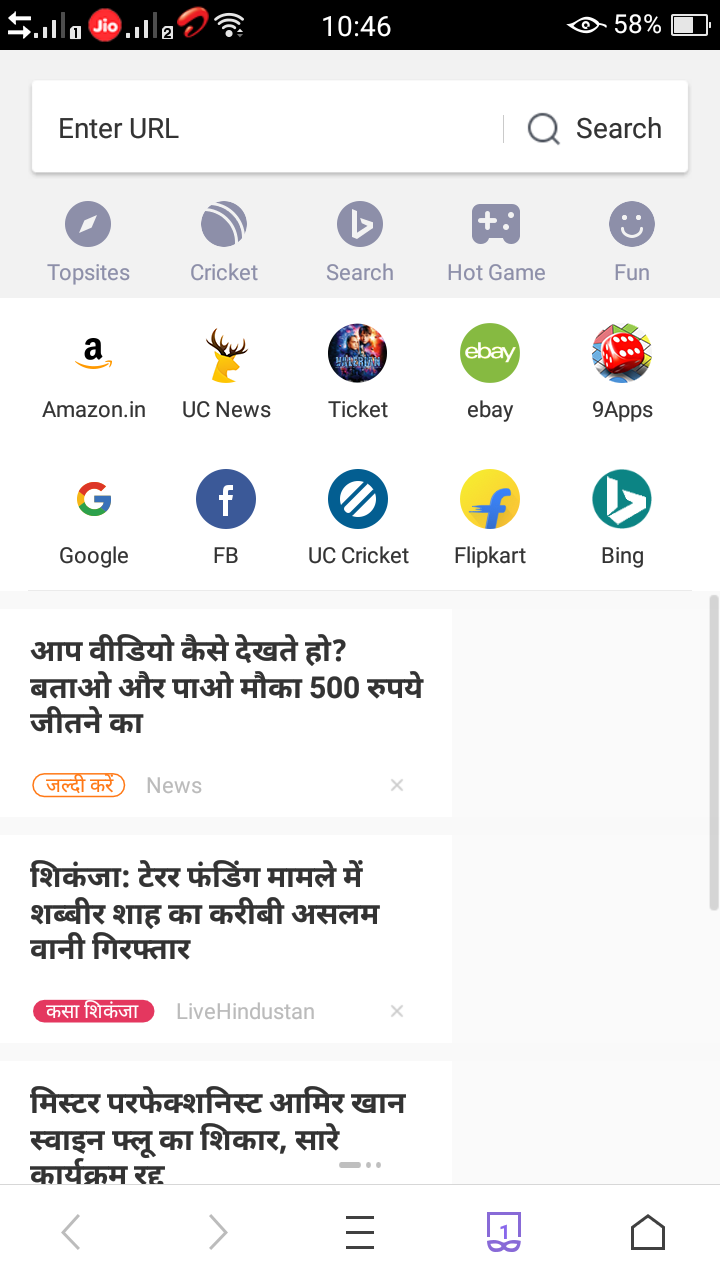Open the Cricket shortcut
Screen dimensions: 720x1280
(x=224, y=241)
